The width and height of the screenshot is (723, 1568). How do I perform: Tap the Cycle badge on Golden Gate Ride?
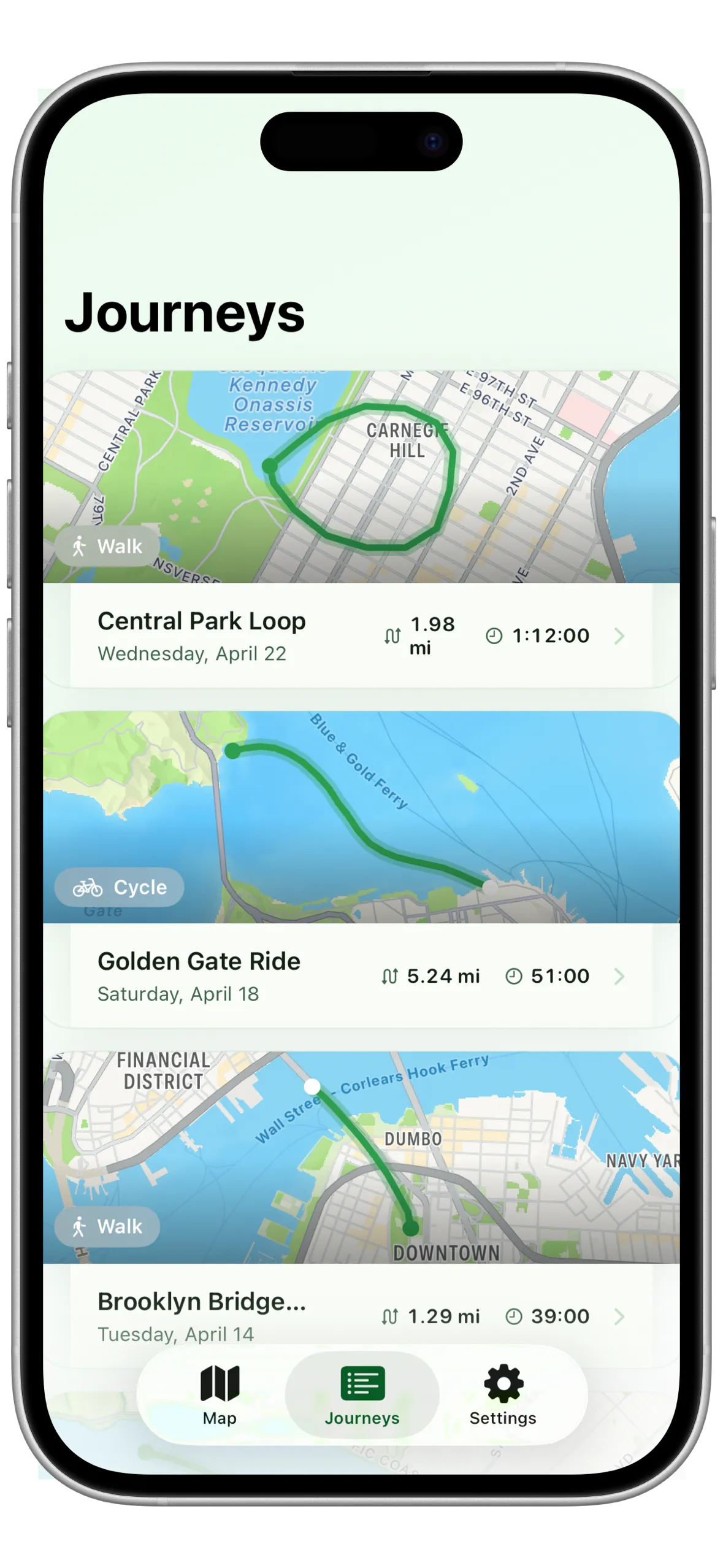119,886
